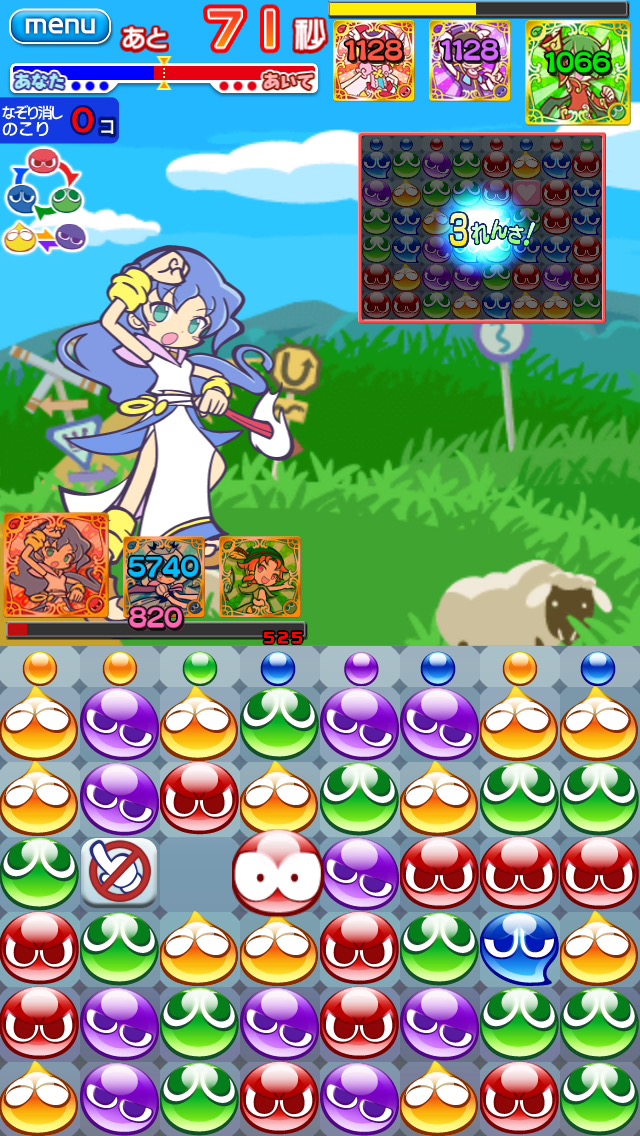
Task: Pop the large red wide-eyed puyo
Action: 278,873
